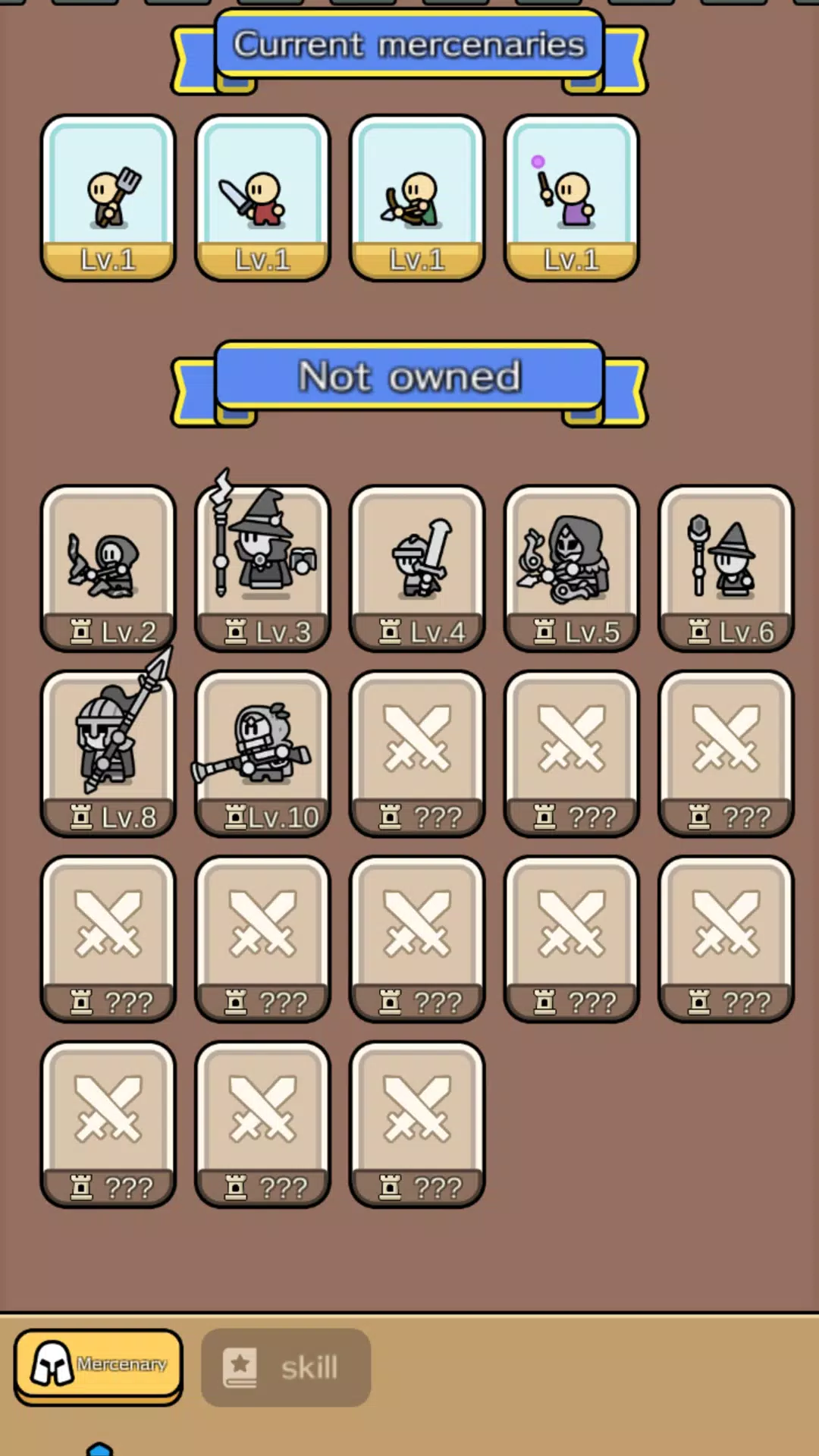Open the Lv.2 hooded gunner mercenary

[x=108, y=565]
